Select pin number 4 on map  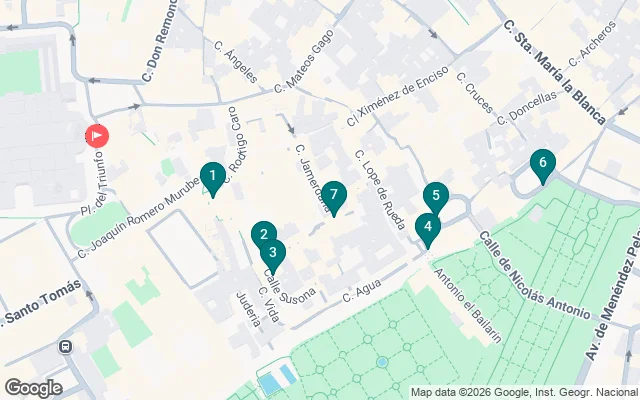pos(428,227)
